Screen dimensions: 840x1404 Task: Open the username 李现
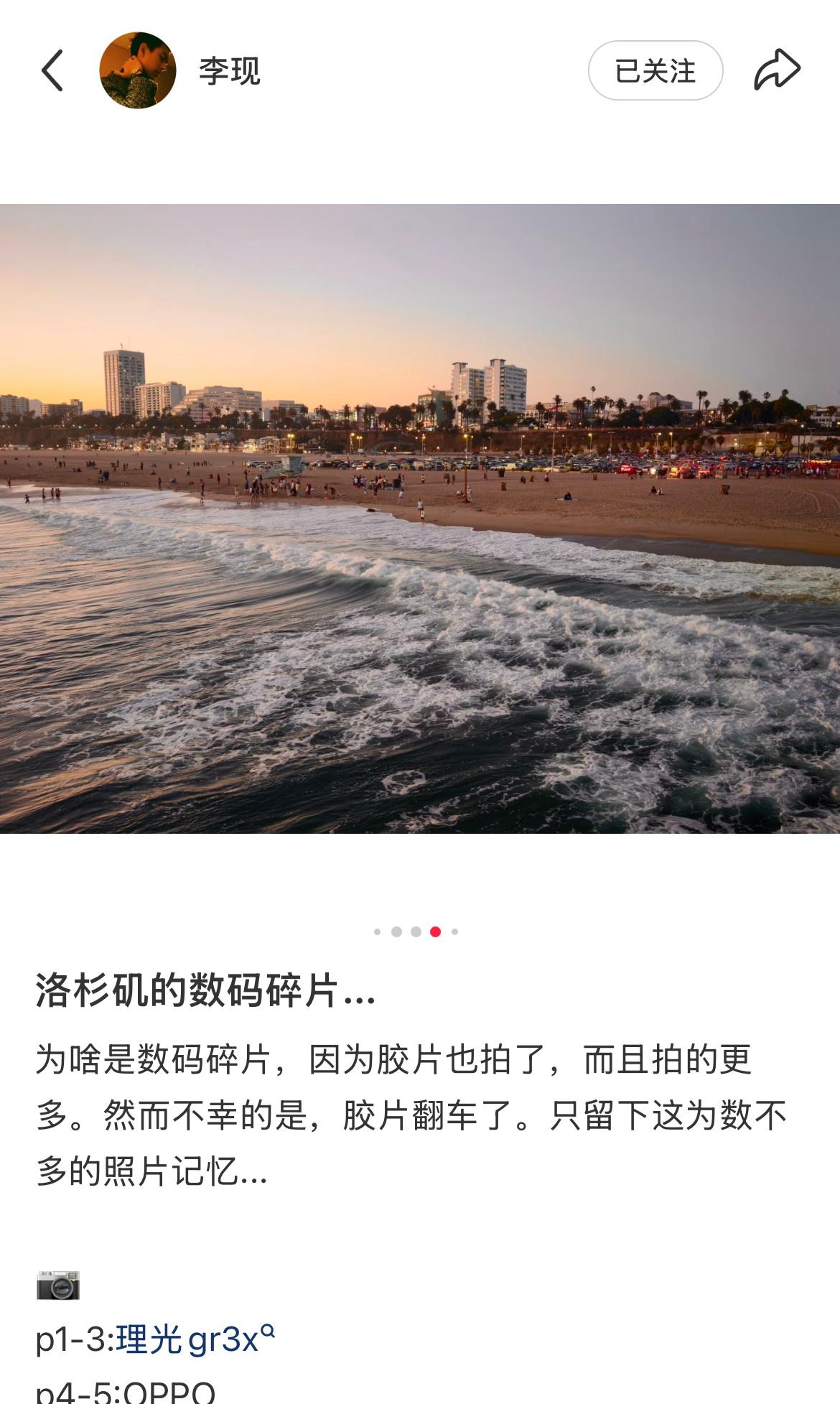(230, 70)
